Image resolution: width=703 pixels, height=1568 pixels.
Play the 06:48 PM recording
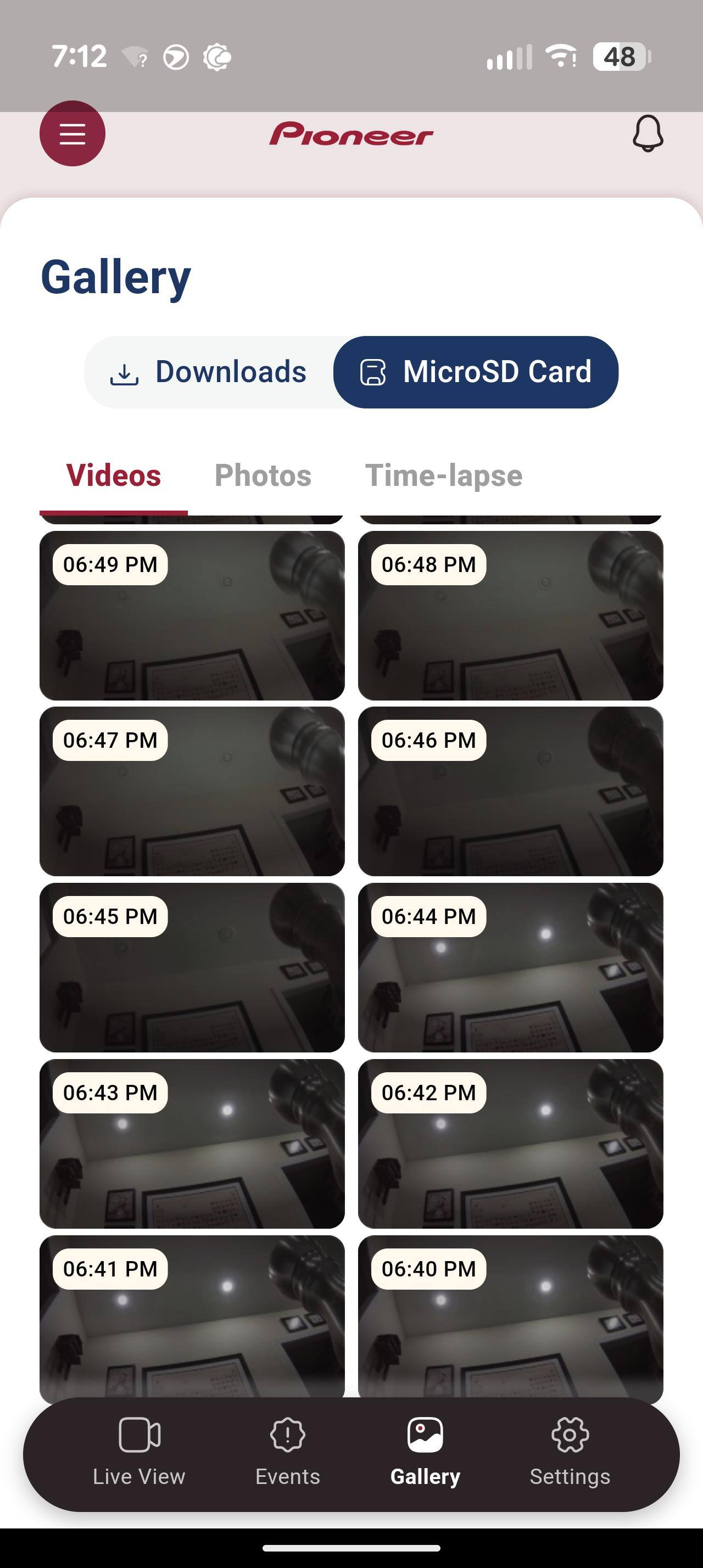pyautogui.click(x=510, y=615)
